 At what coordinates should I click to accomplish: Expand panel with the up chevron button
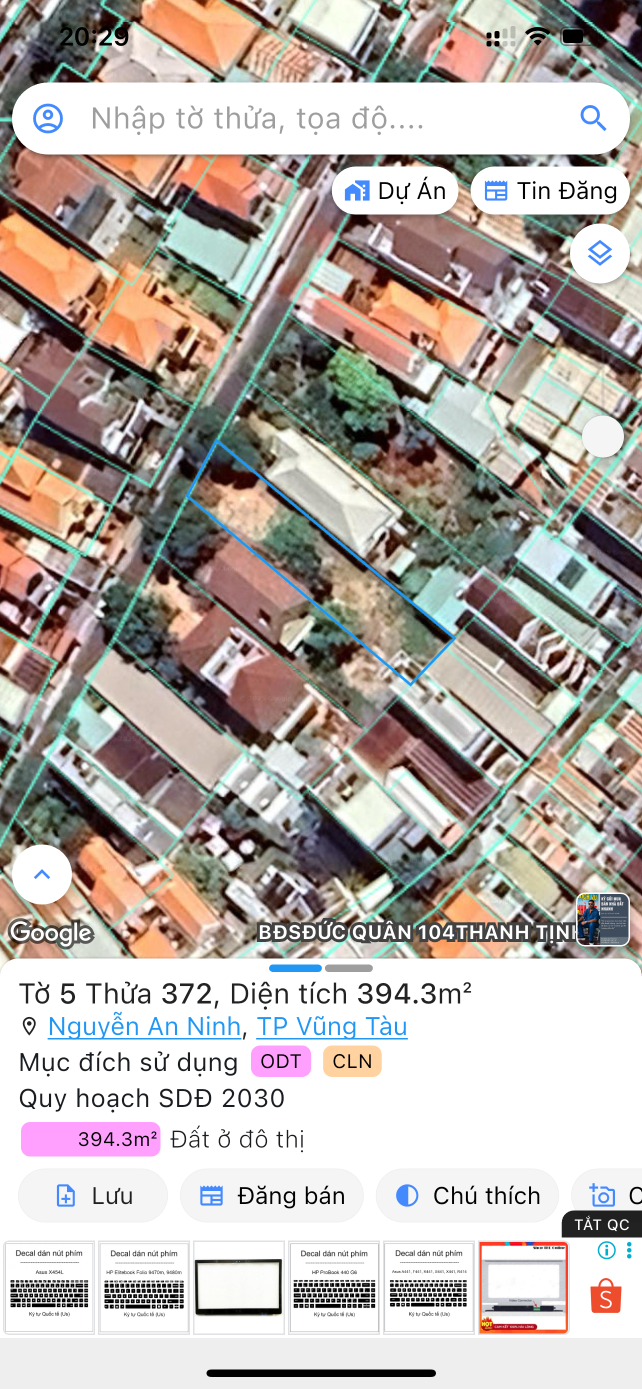[x=42, y=874]
